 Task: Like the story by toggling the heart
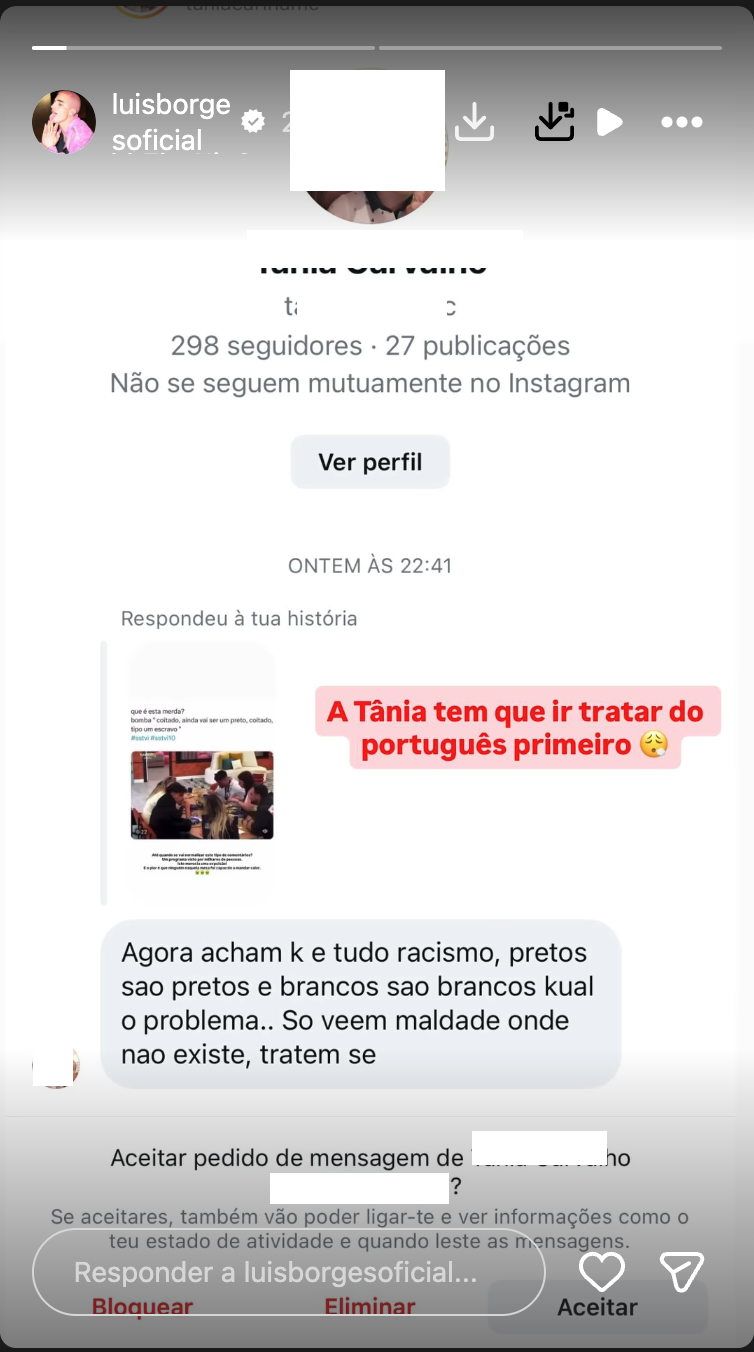coord(601,1271)
